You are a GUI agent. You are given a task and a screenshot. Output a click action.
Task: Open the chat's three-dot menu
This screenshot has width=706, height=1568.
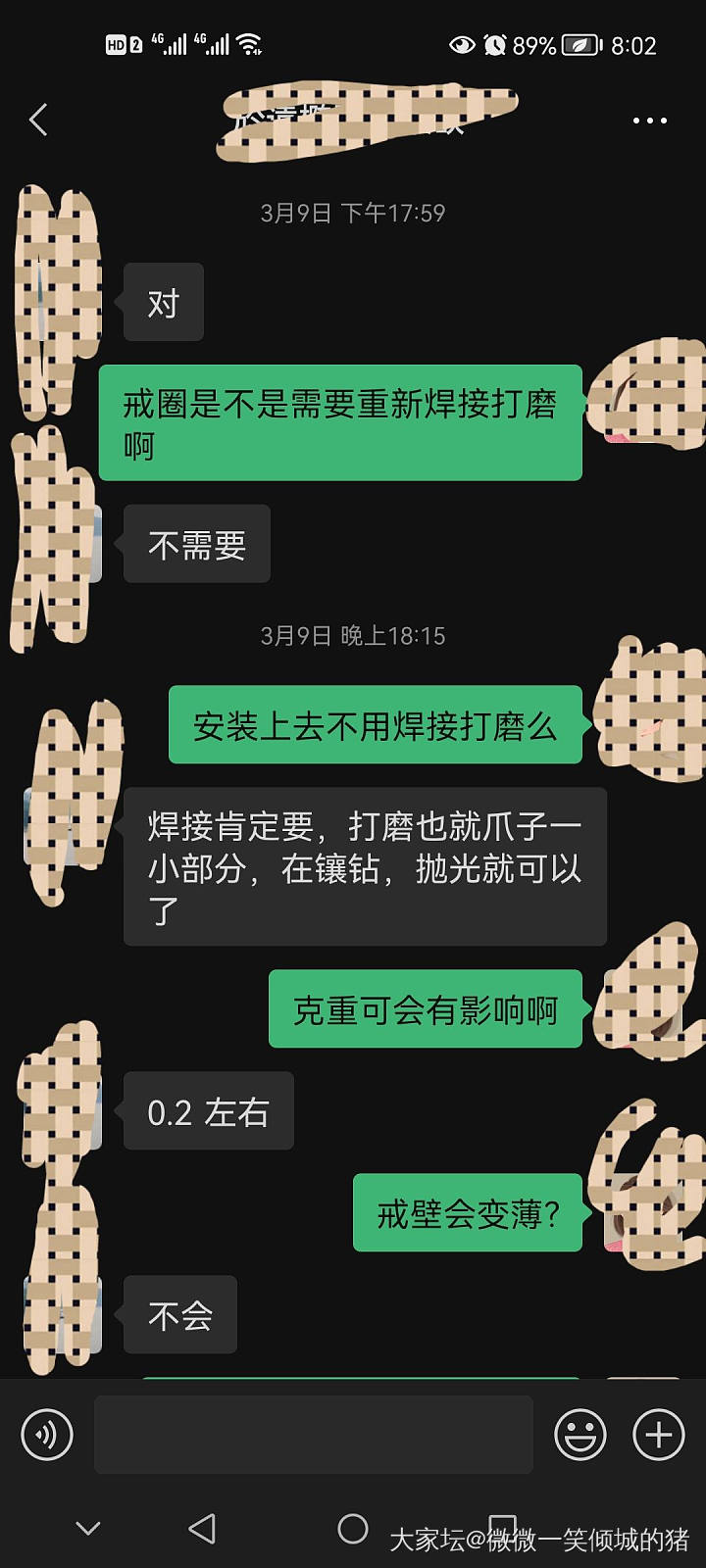pos(649,121)
